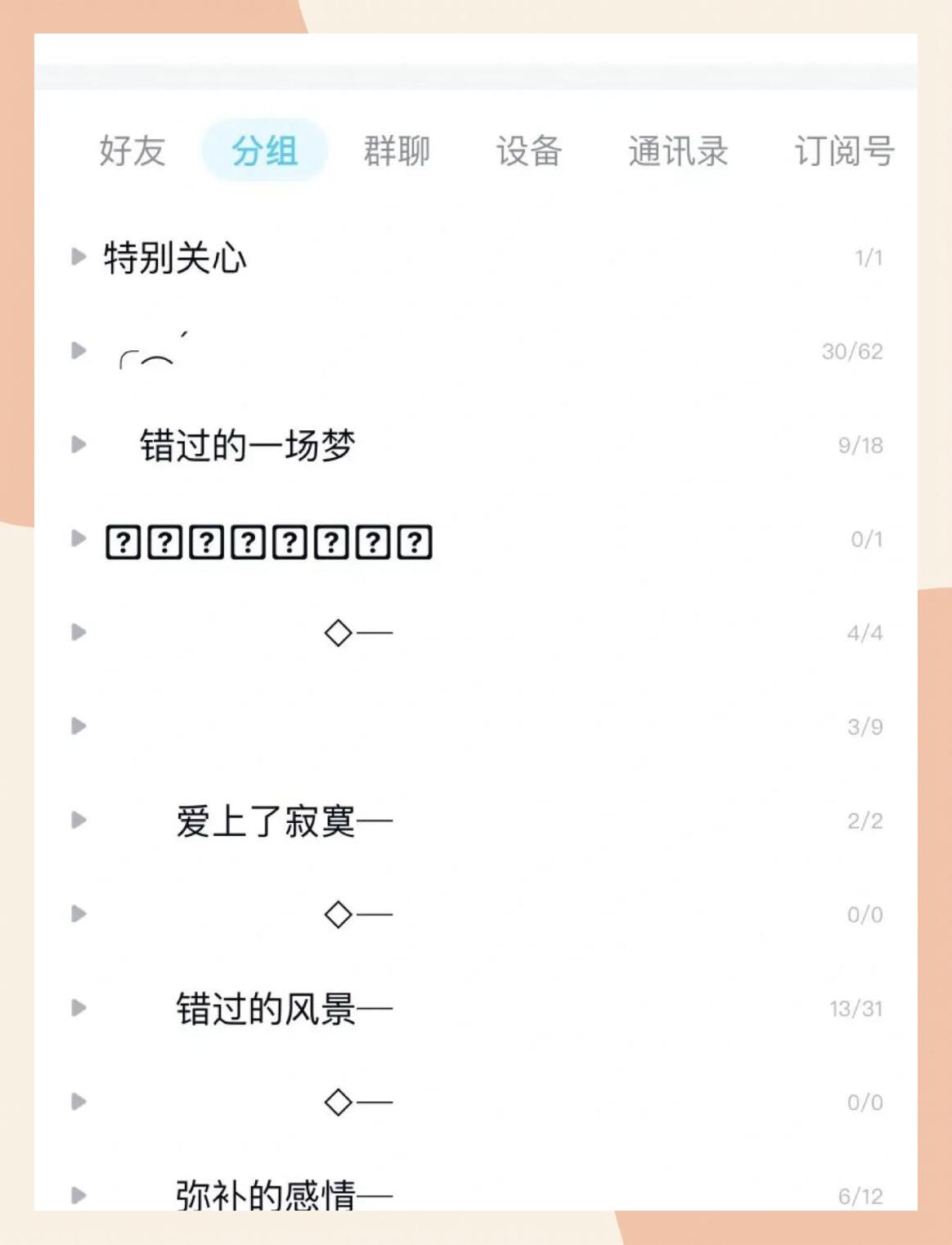Viewport: 952px width, 1245px height.
Task: Expand the ◇— group showing 4/4
Action: [78, 631]
